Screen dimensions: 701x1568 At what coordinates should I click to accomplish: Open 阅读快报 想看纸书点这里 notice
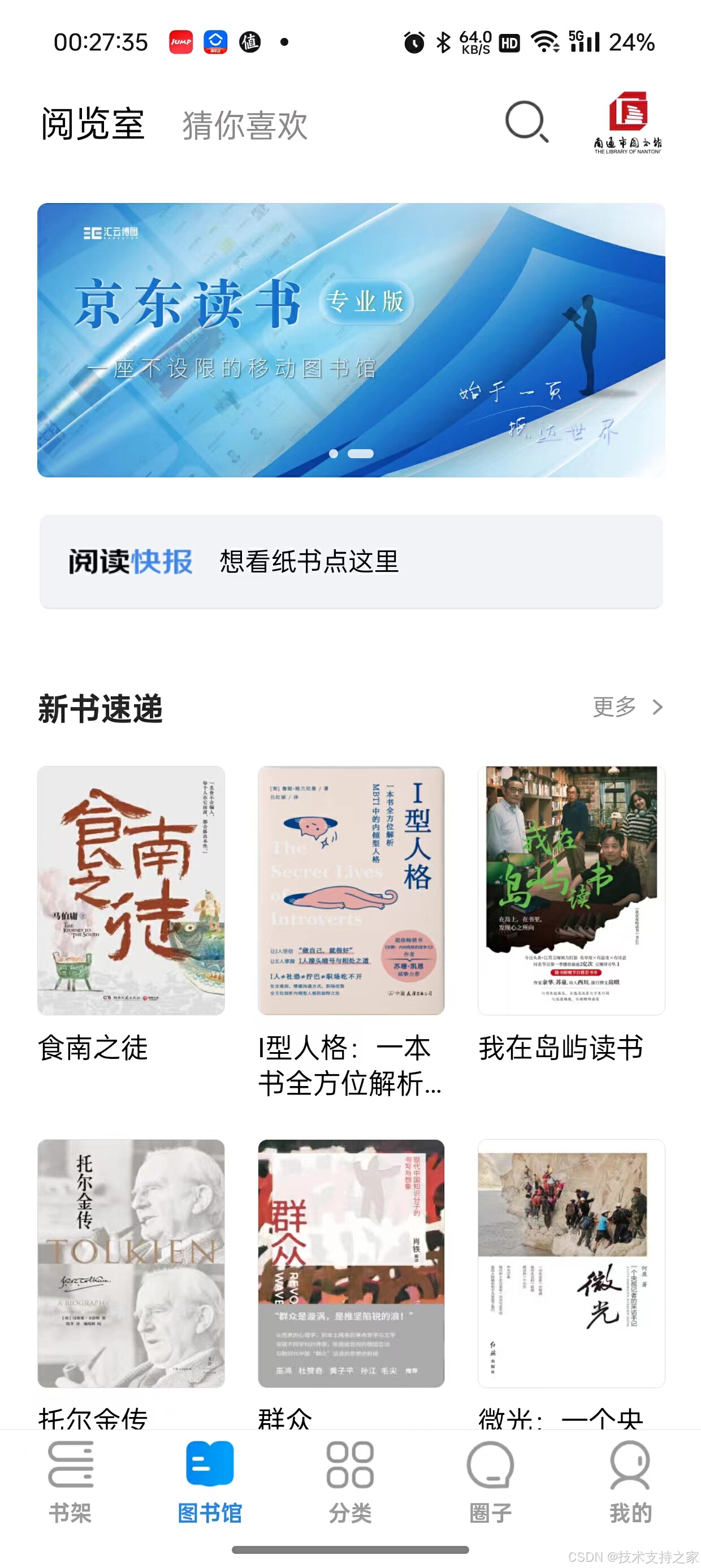350,561
